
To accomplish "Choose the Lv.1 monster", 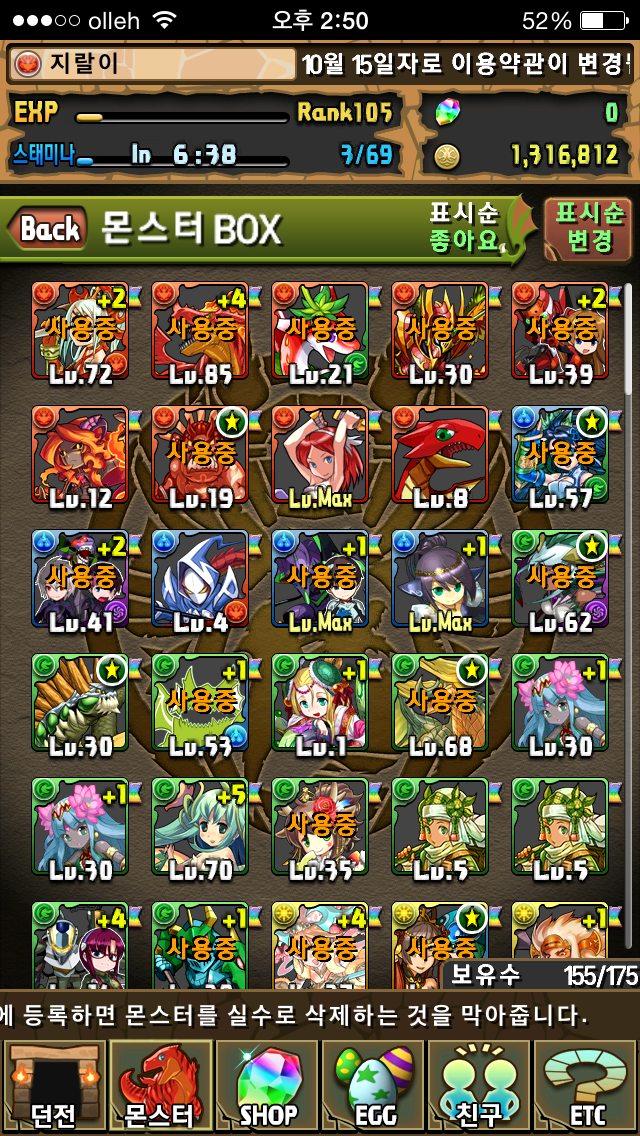I will pyautogui.click(x=320, y=703).
